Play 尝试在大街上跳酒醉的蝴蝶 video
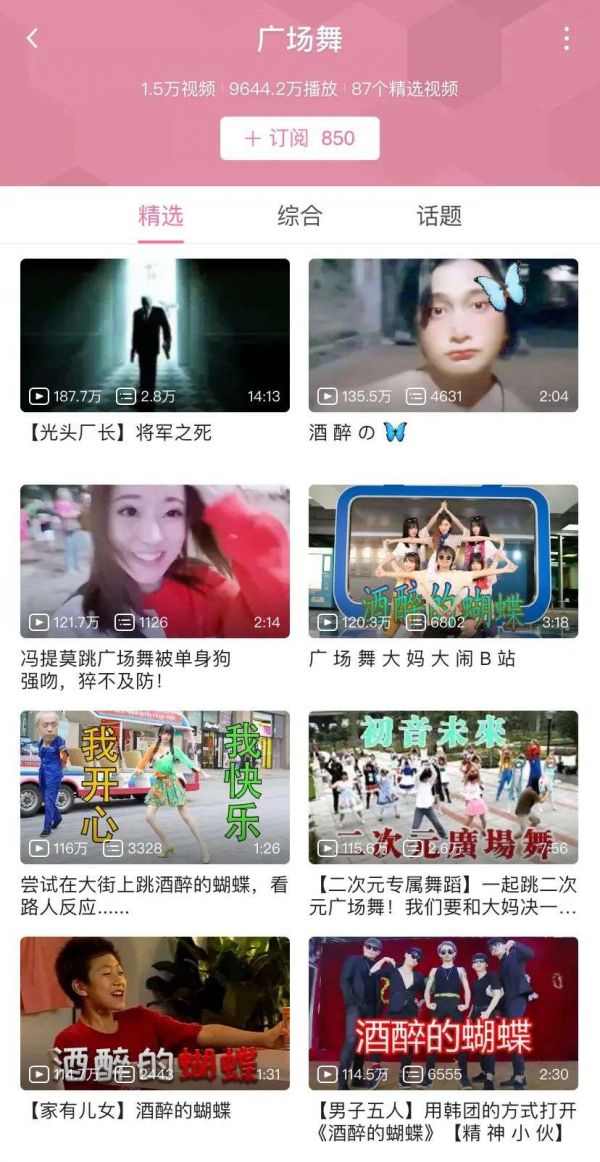The image size is (600, 1162). (155, 787)
